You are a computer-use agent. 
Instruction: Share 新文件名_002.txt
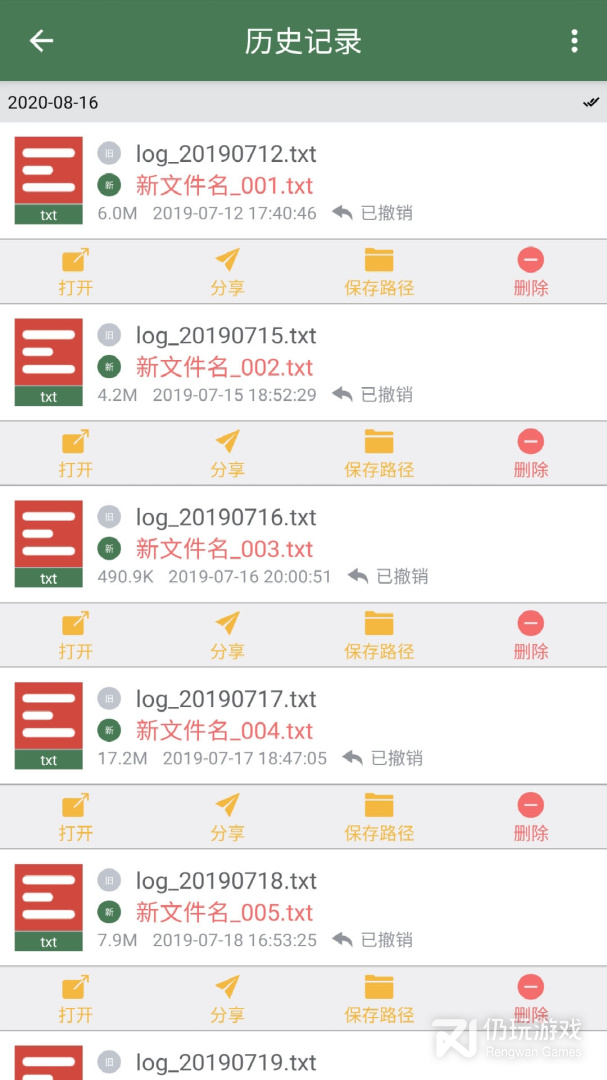[x=227, y=454]
